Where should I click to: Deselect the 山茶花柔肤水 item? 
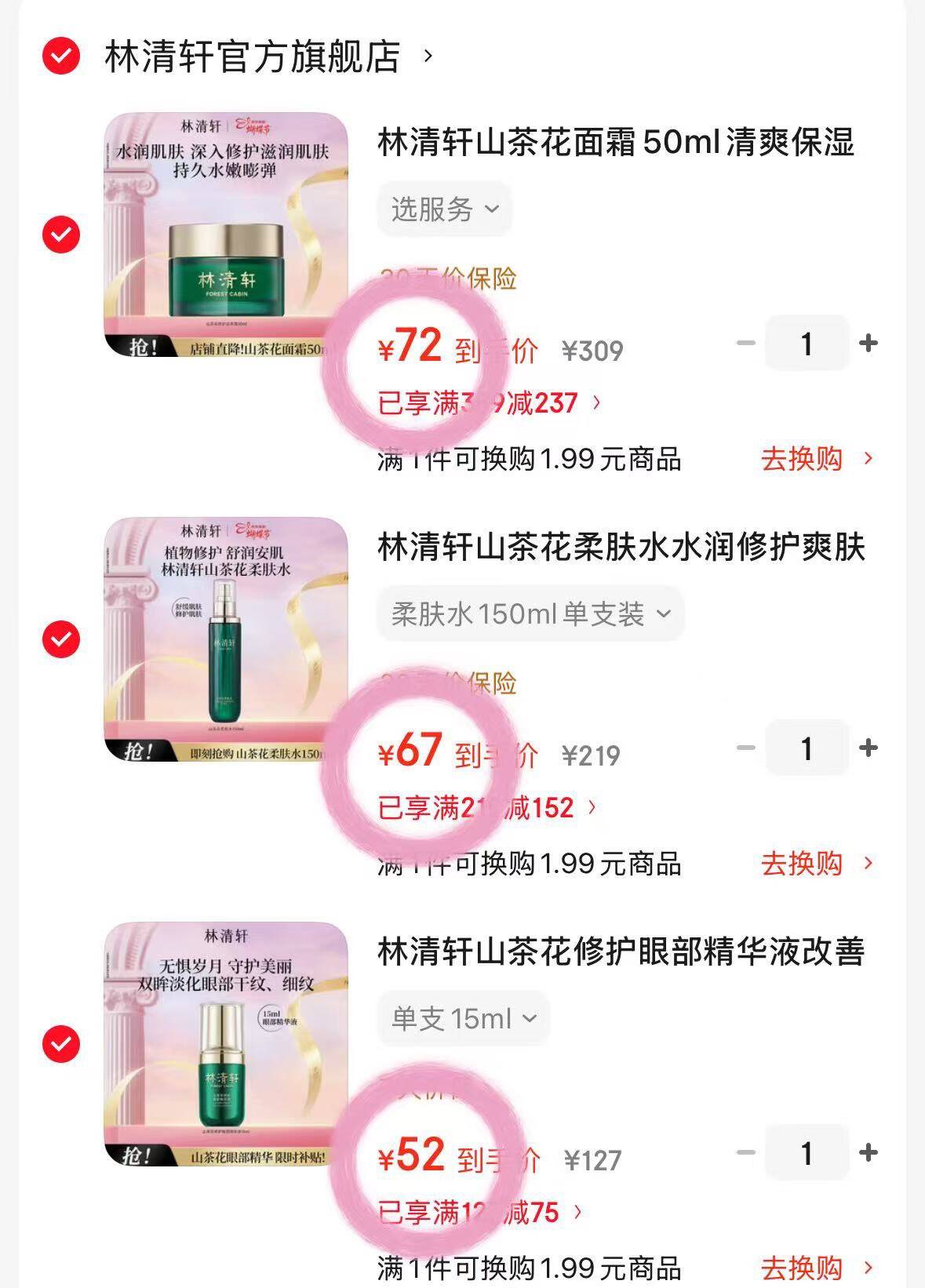(61, 639)
